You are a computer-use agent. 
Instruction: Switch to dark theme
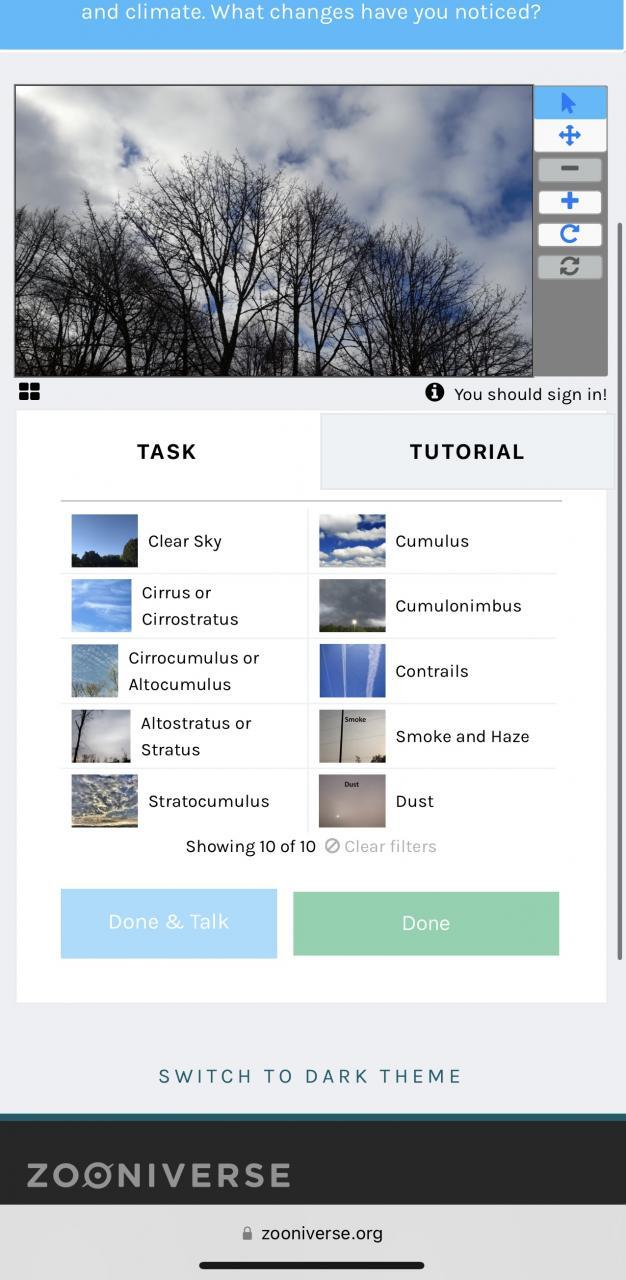[x=310, y=1076]
